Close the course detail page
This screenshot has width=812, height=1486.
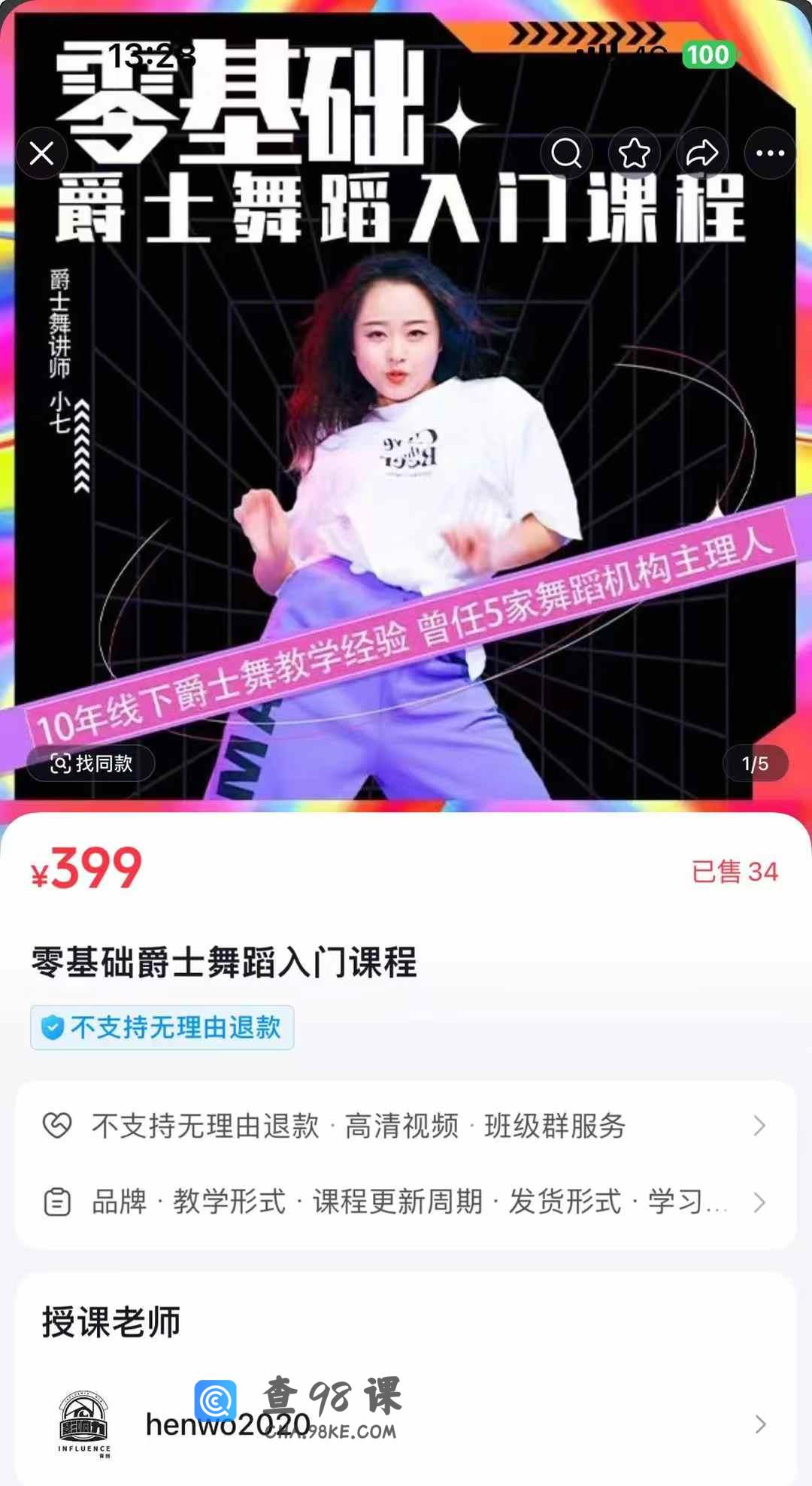pyautogui.click(x=42, y=153)
